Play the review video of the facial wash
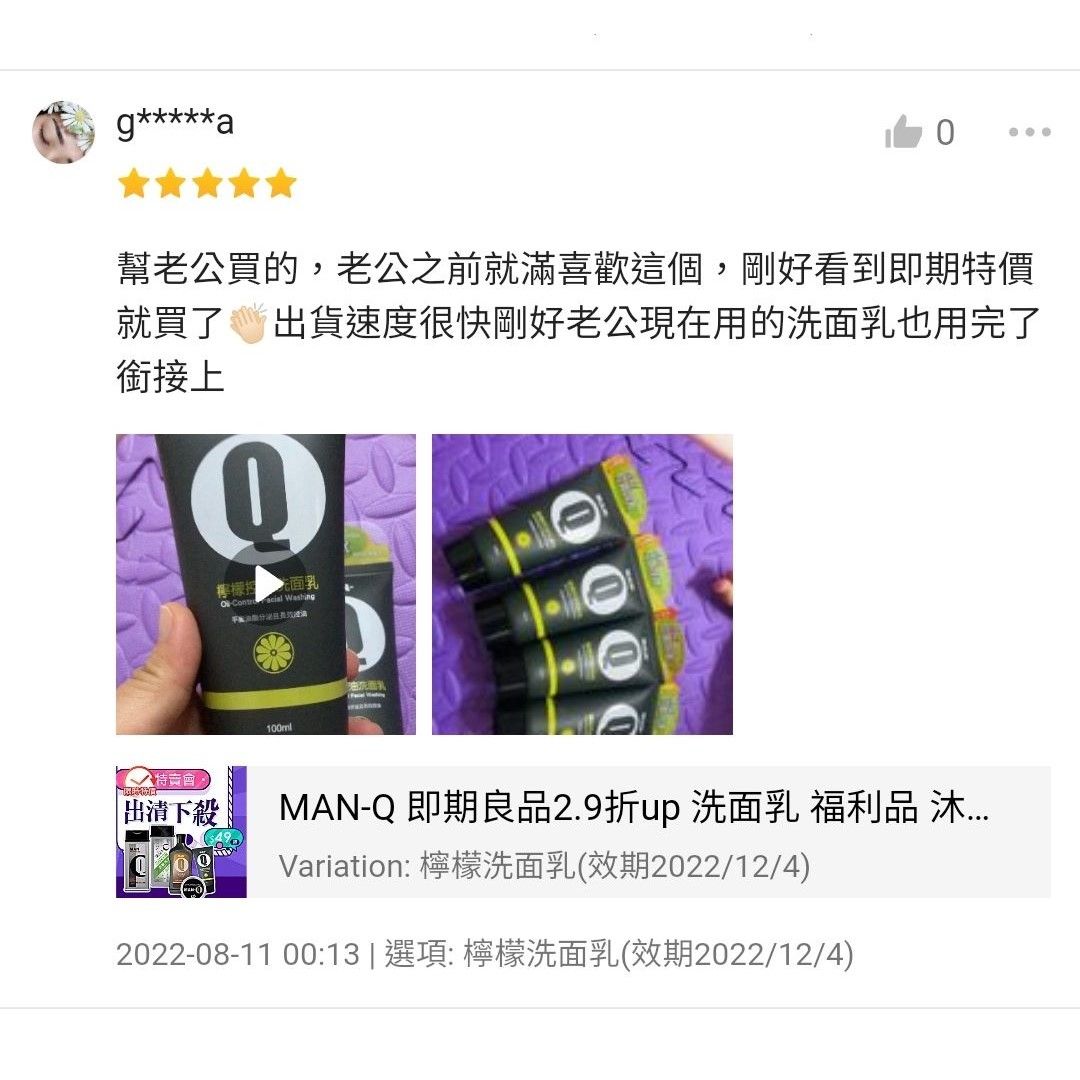This screenshot has width=1080, height=1080. click(266, 584)
